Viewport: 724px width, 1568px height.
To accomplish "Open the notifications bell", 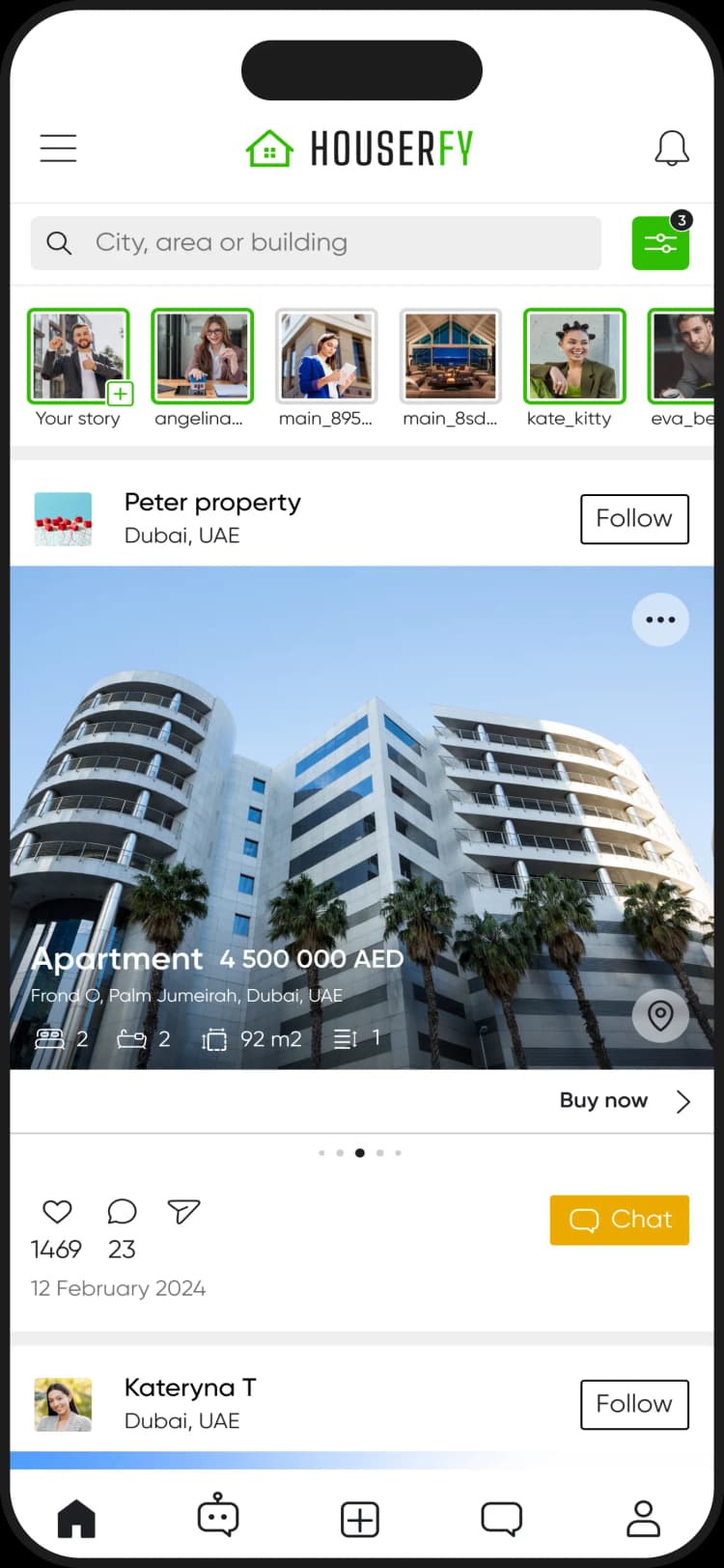I will (672, 149).
